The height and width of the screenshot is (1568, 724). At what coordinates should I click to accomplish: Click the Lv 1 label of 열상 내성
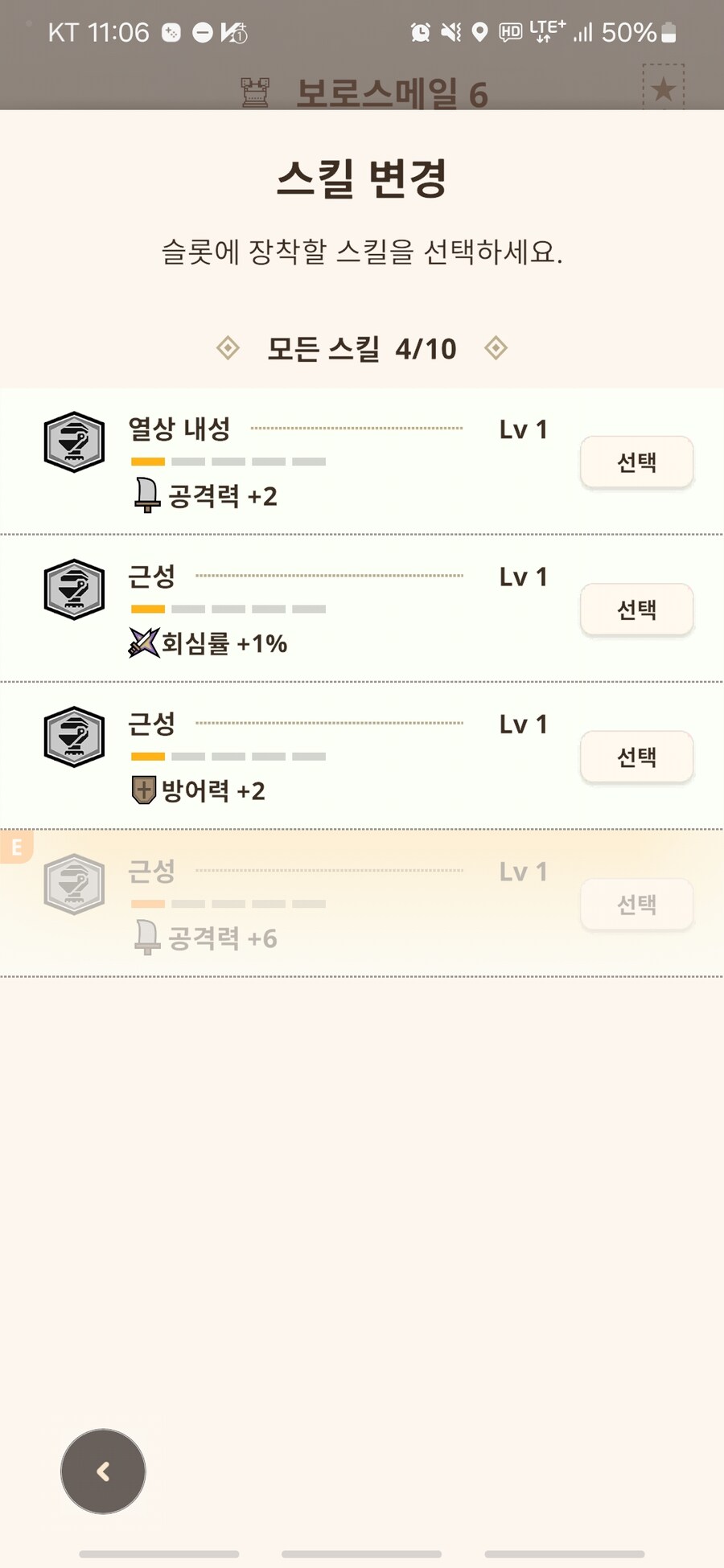click(521, 430)
